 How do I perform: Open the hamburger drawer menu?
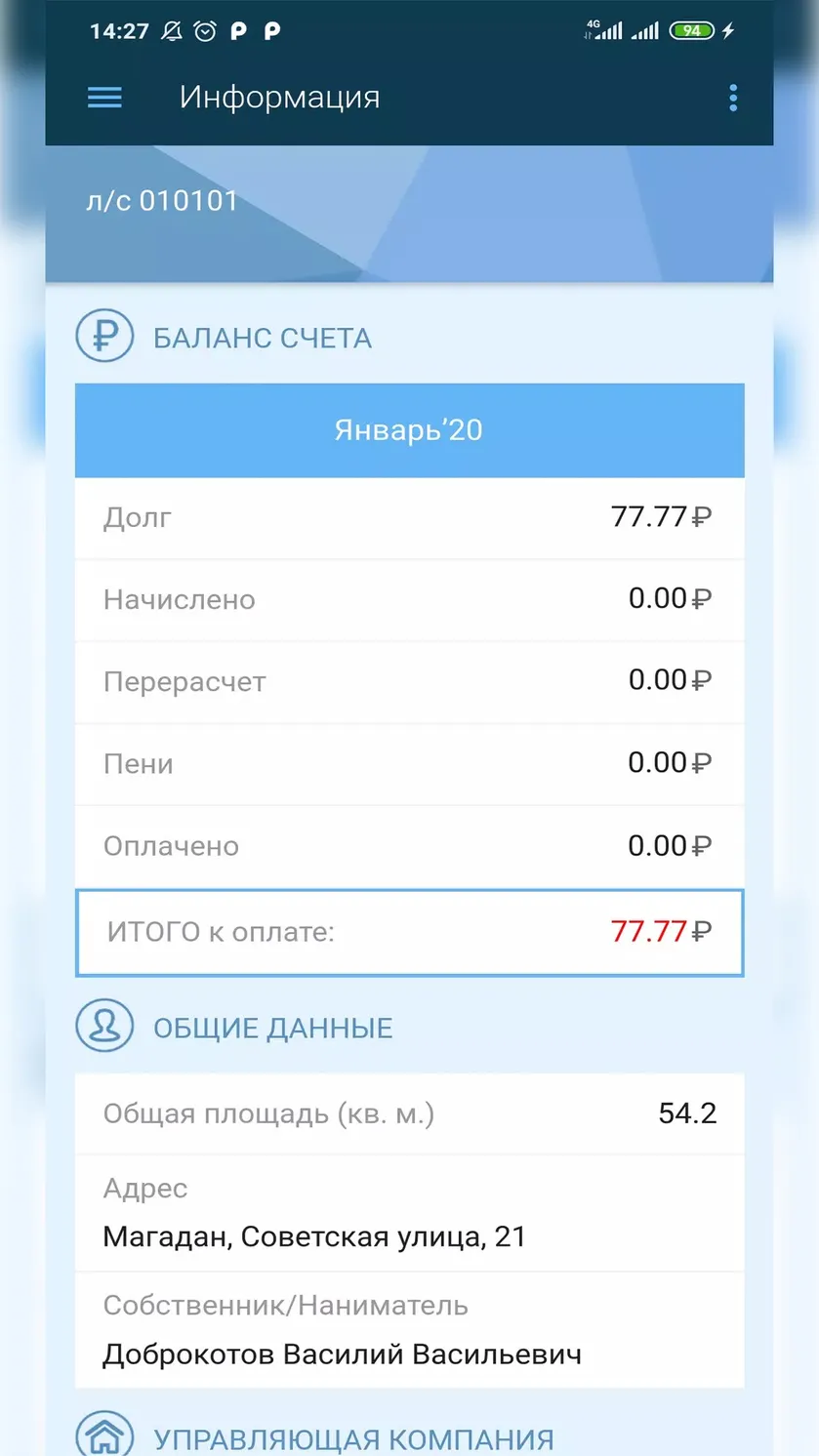(104, 98)
